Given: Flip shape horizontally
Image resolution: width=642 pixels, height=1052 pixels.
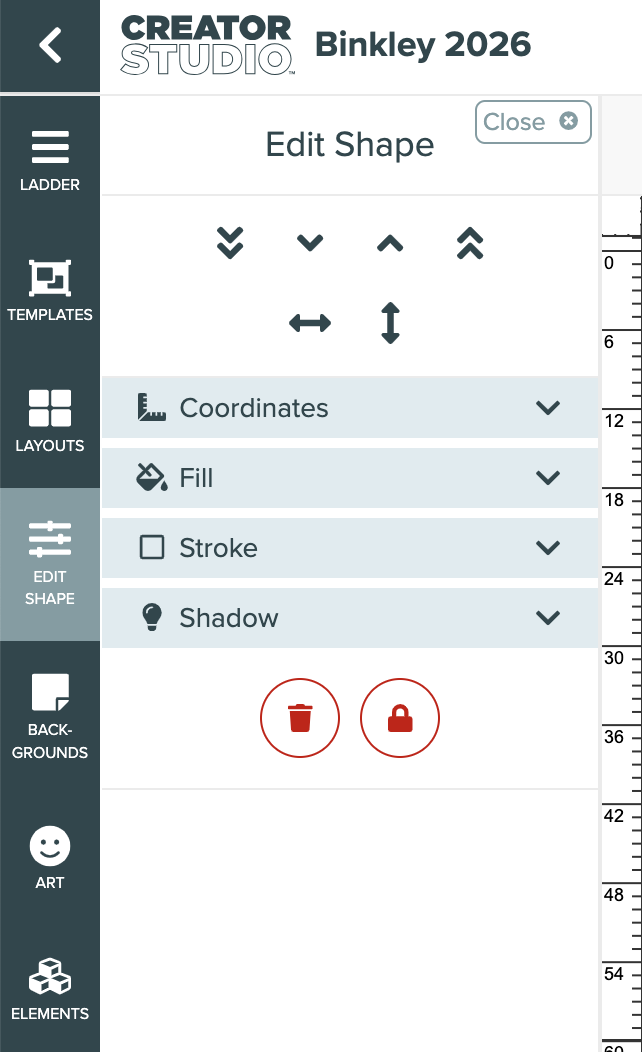Looking at the screenshot, I should tap(310, 323).
